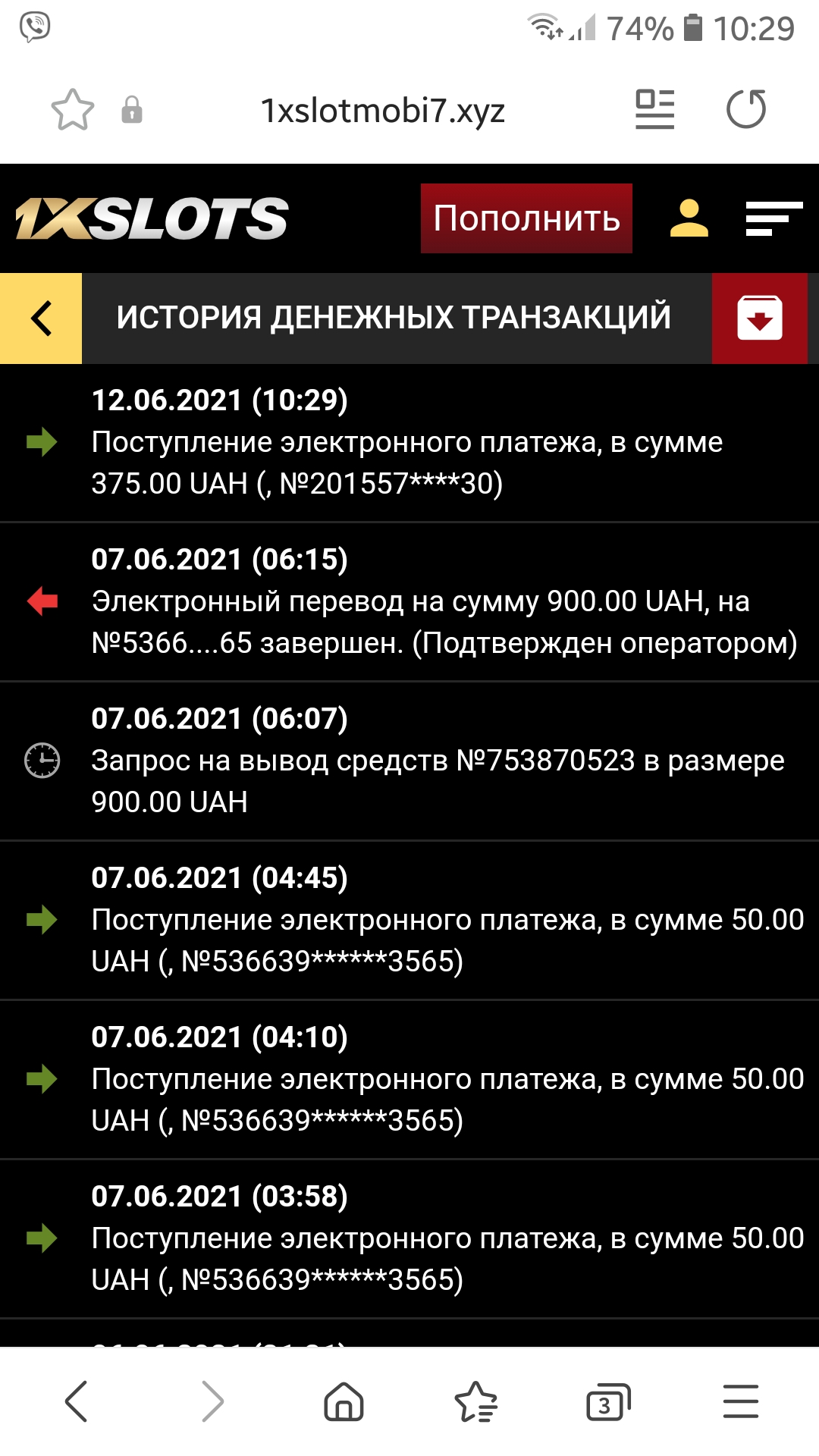The width and height of the screenshot is (819, 1456).
Task: Tap the lock icon in the address bar
Action: (132, 110)
